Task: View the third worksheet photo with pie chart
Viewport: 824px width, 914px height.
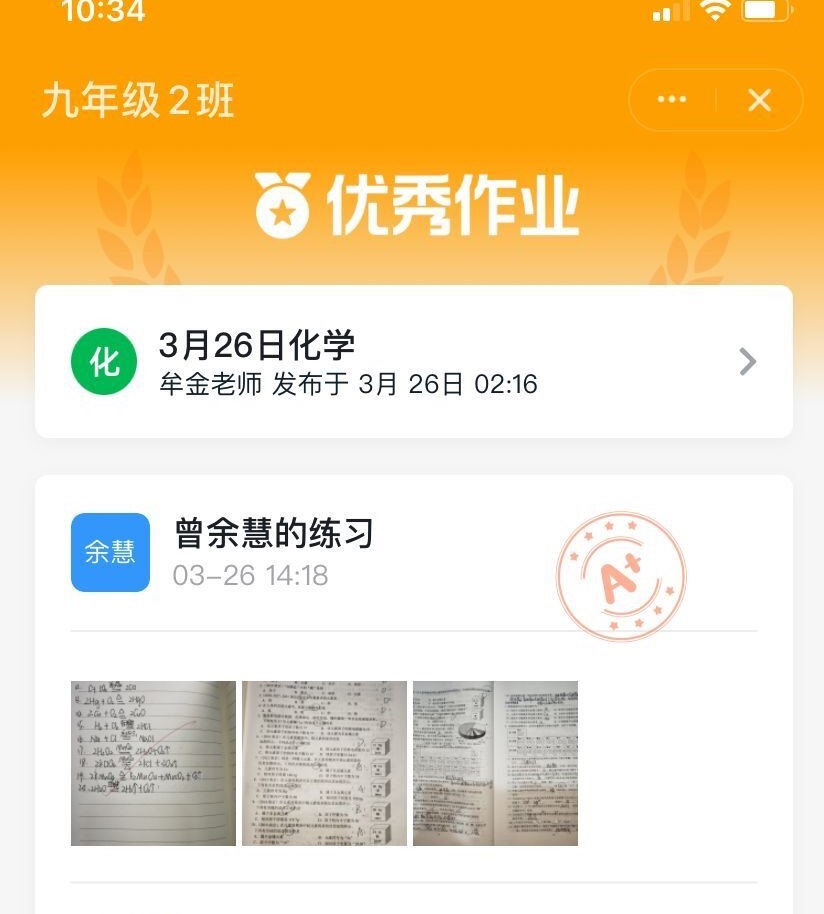Action: click(495, 763)
